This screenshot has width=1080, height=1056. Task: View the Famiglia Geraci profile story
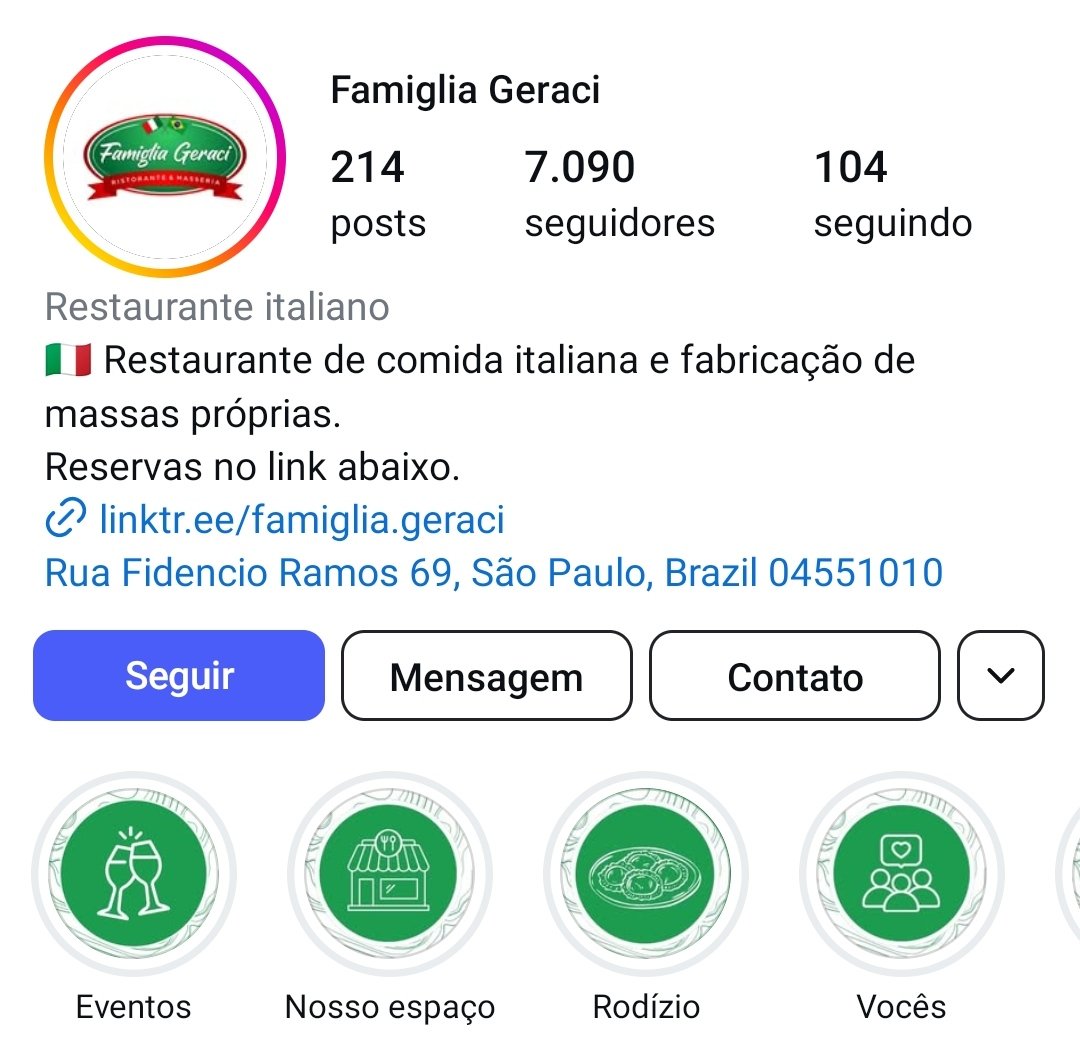click(165, 156)
